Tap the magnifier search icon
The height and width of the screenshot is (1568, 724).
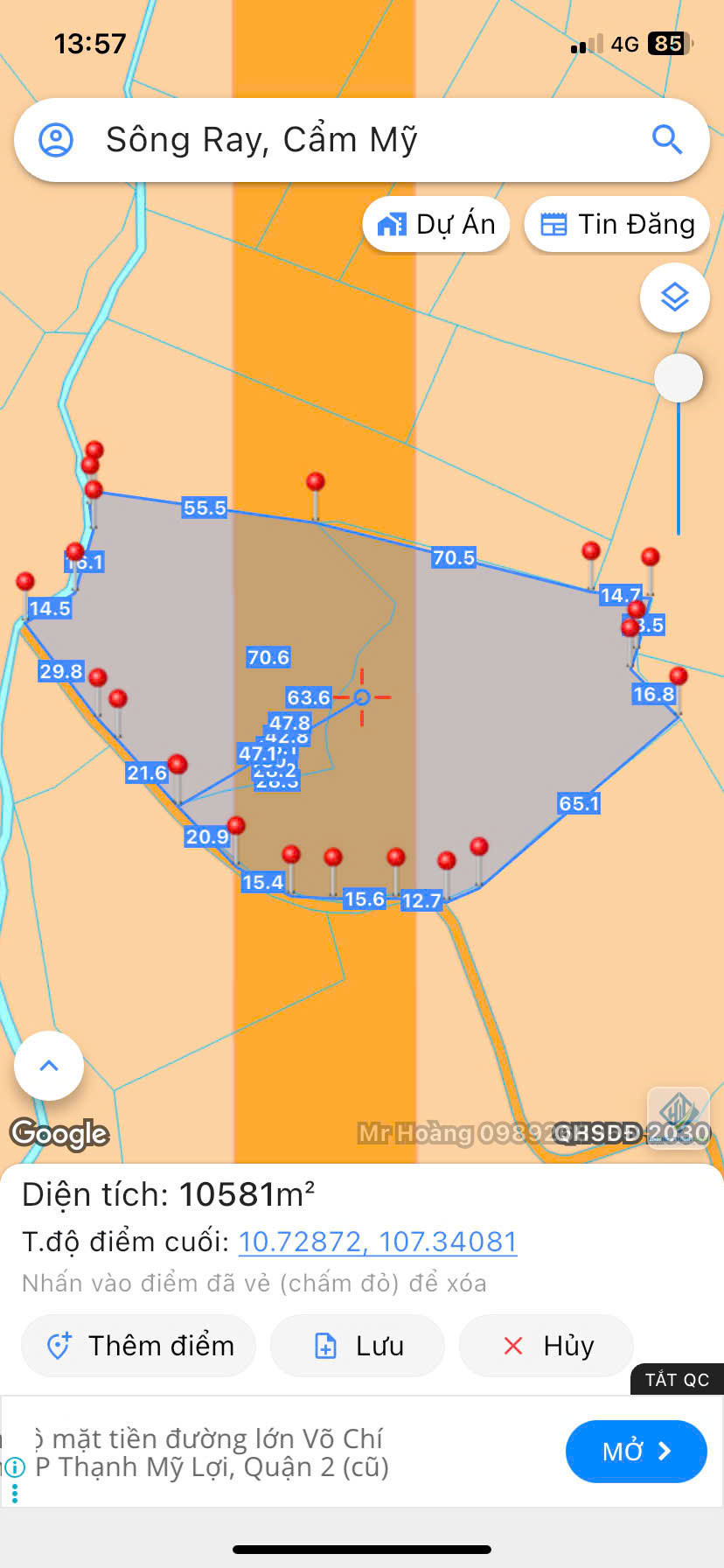[667, 139]
